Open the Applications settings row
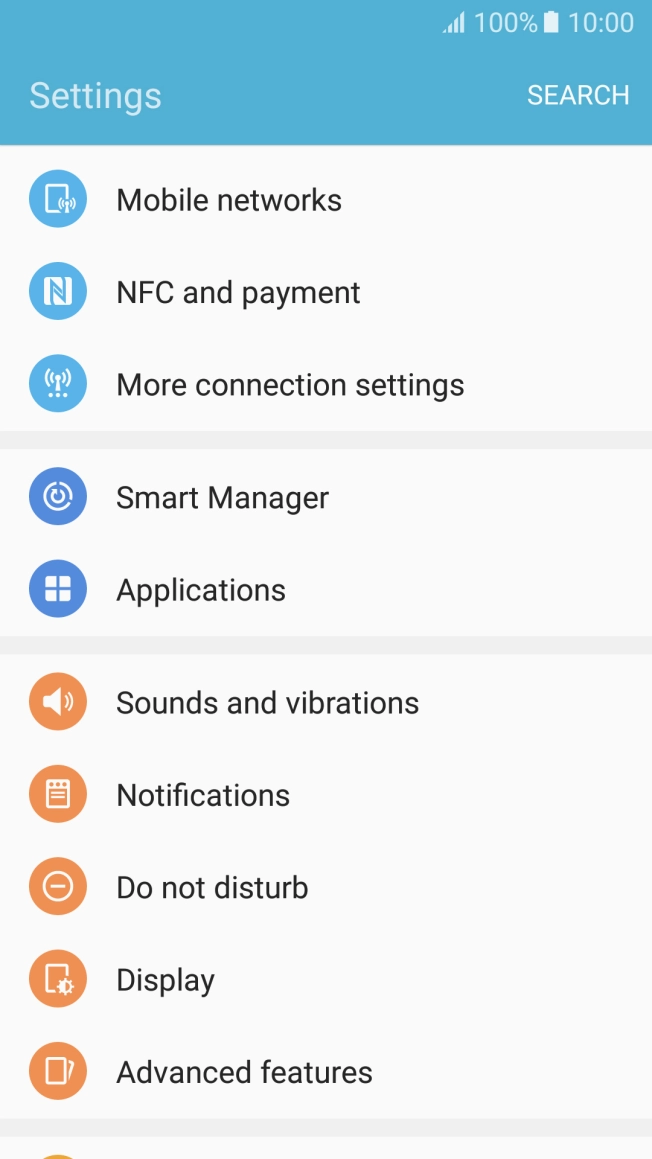Viewport: 652px width, 1159px height. click(326, 589)
